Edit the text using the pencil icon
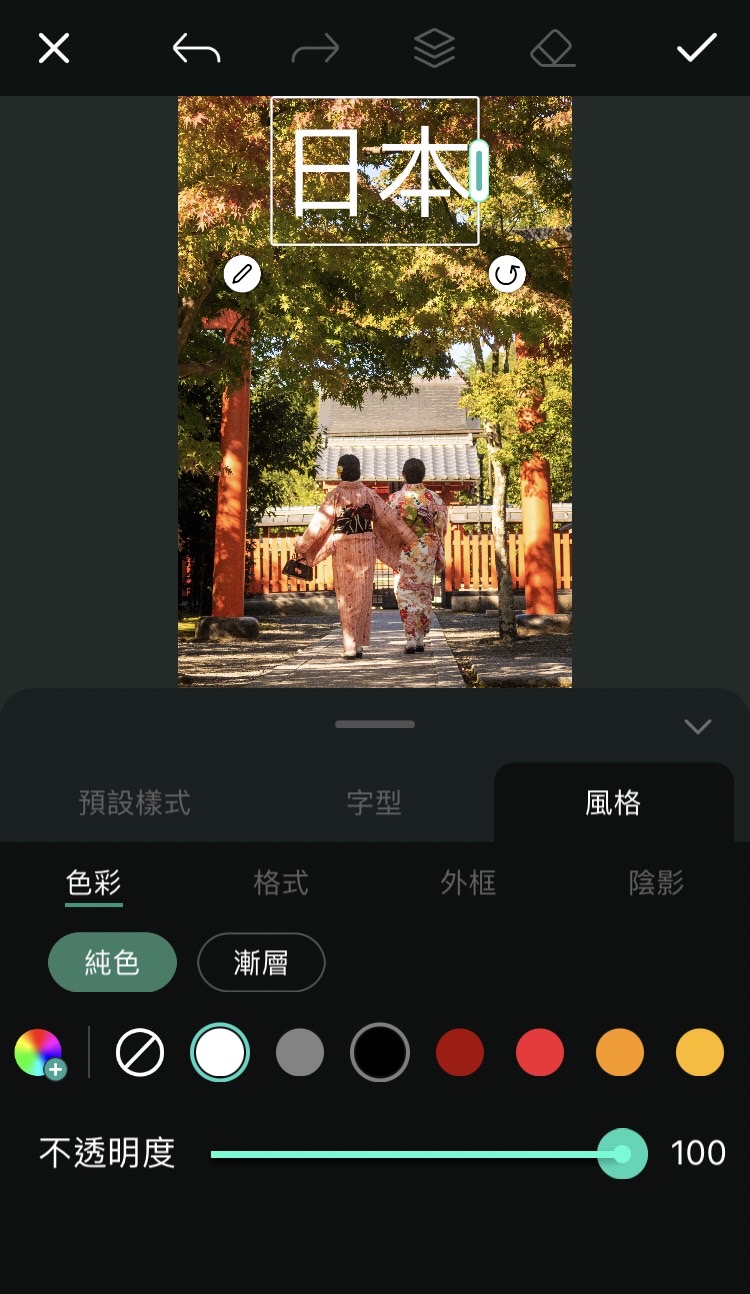Screen dimensions: 750x1294 tap(241, 273)
